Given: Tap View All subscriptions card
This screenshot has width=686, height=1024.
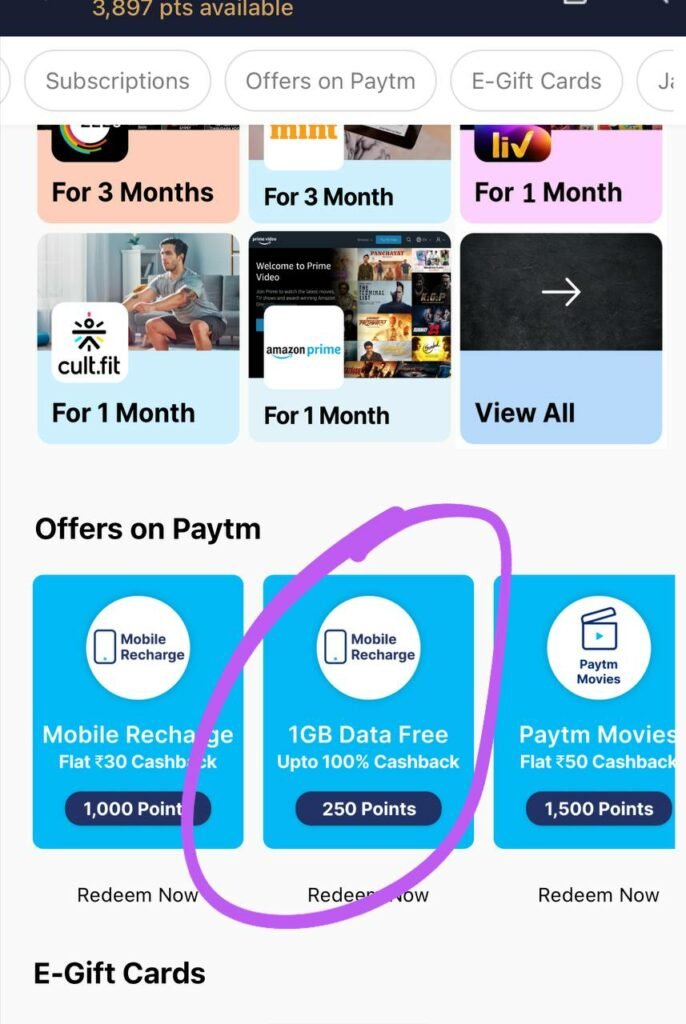Looking at the screenshot, I should [x=560, y=338].
